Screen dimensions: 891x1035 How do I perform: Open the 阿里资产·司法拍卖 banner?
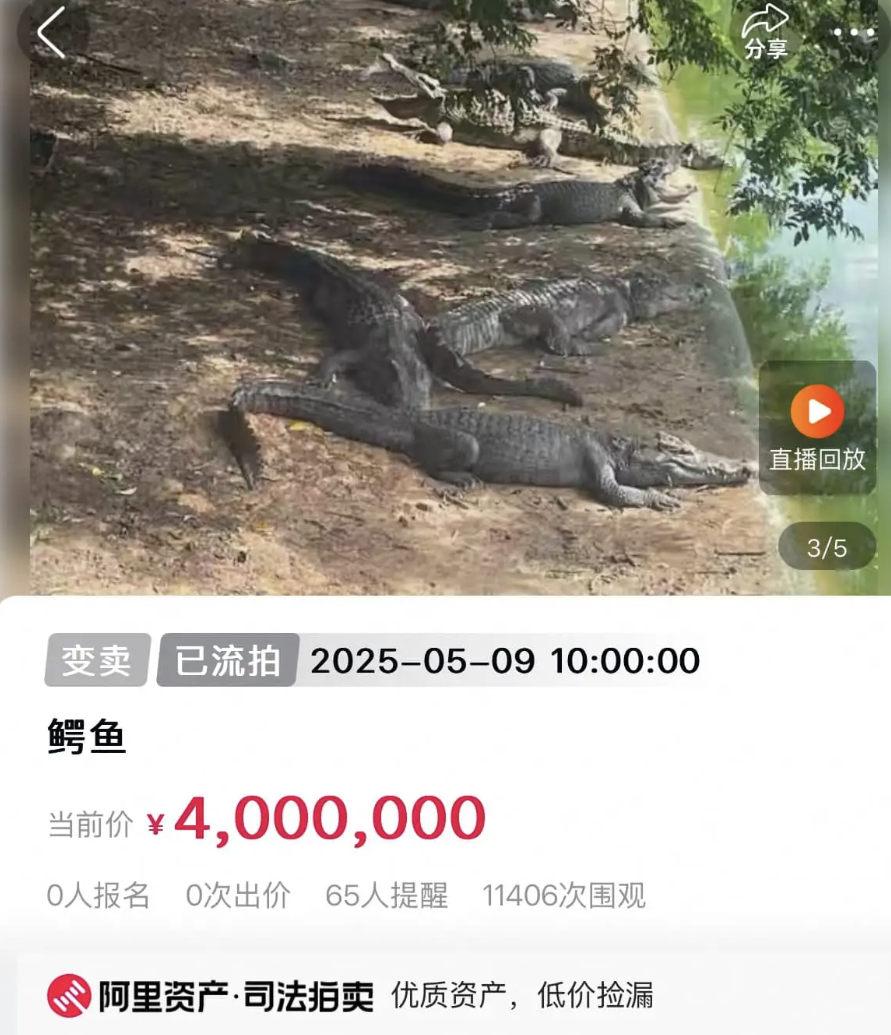click(x=350, y=995)
